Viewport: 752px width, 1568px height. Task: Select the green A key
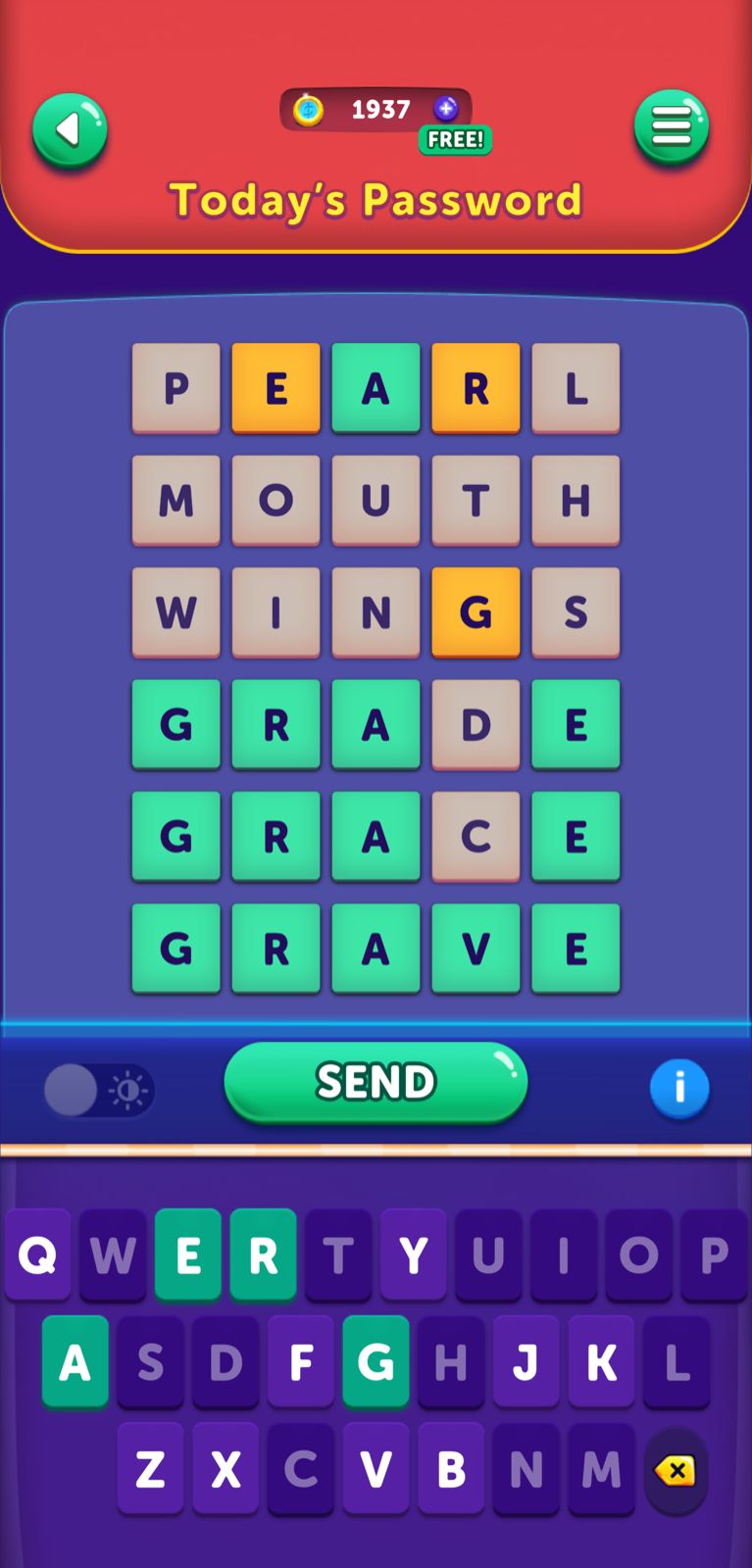[x=75, y=1362]
